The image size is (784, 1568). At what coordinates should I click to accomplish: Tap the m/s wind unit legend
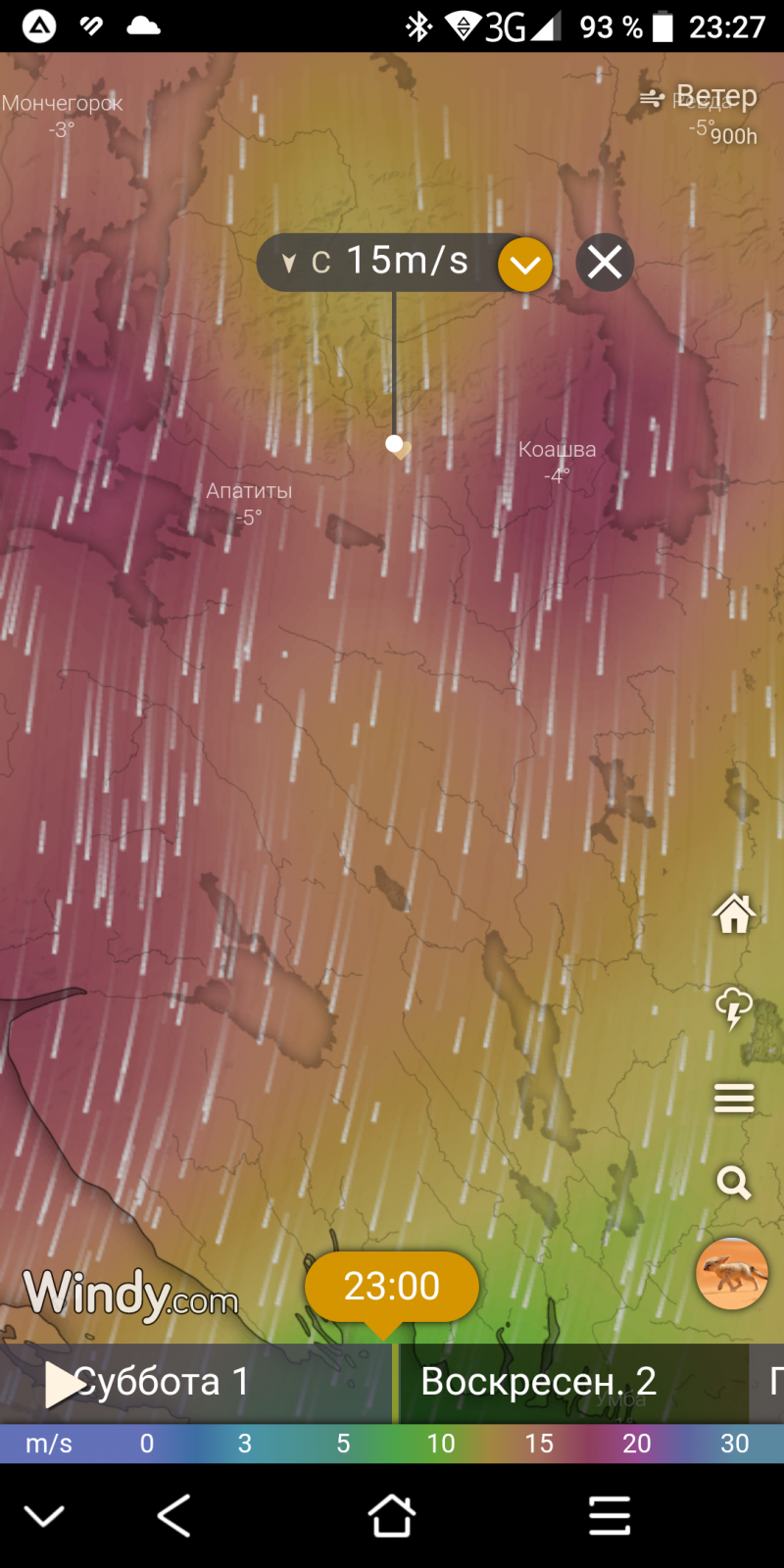(x=49, y=1444)
